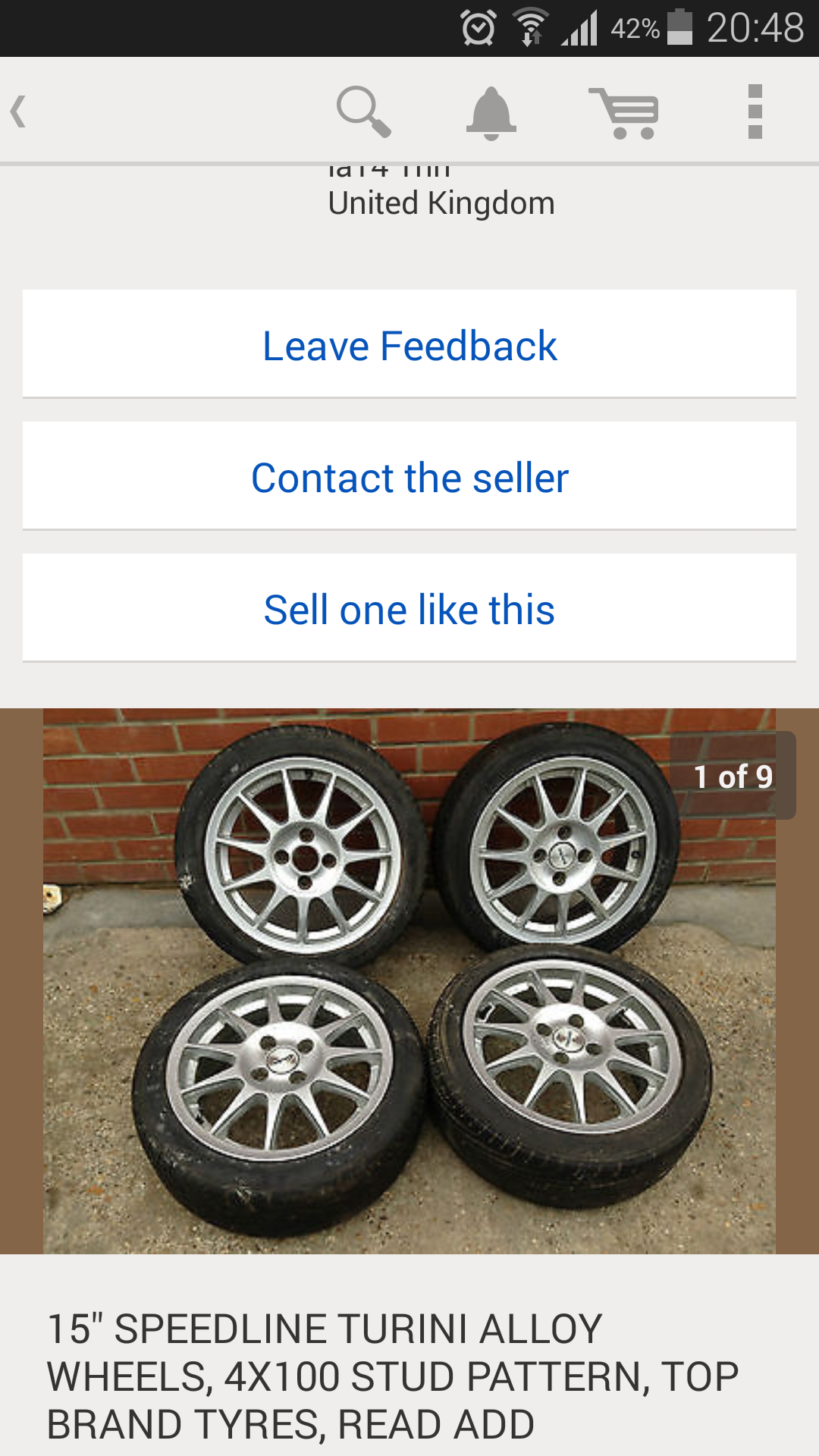The image size is (819, 1456).
Task: Open the overflow menu
Action: click(755, 111)
